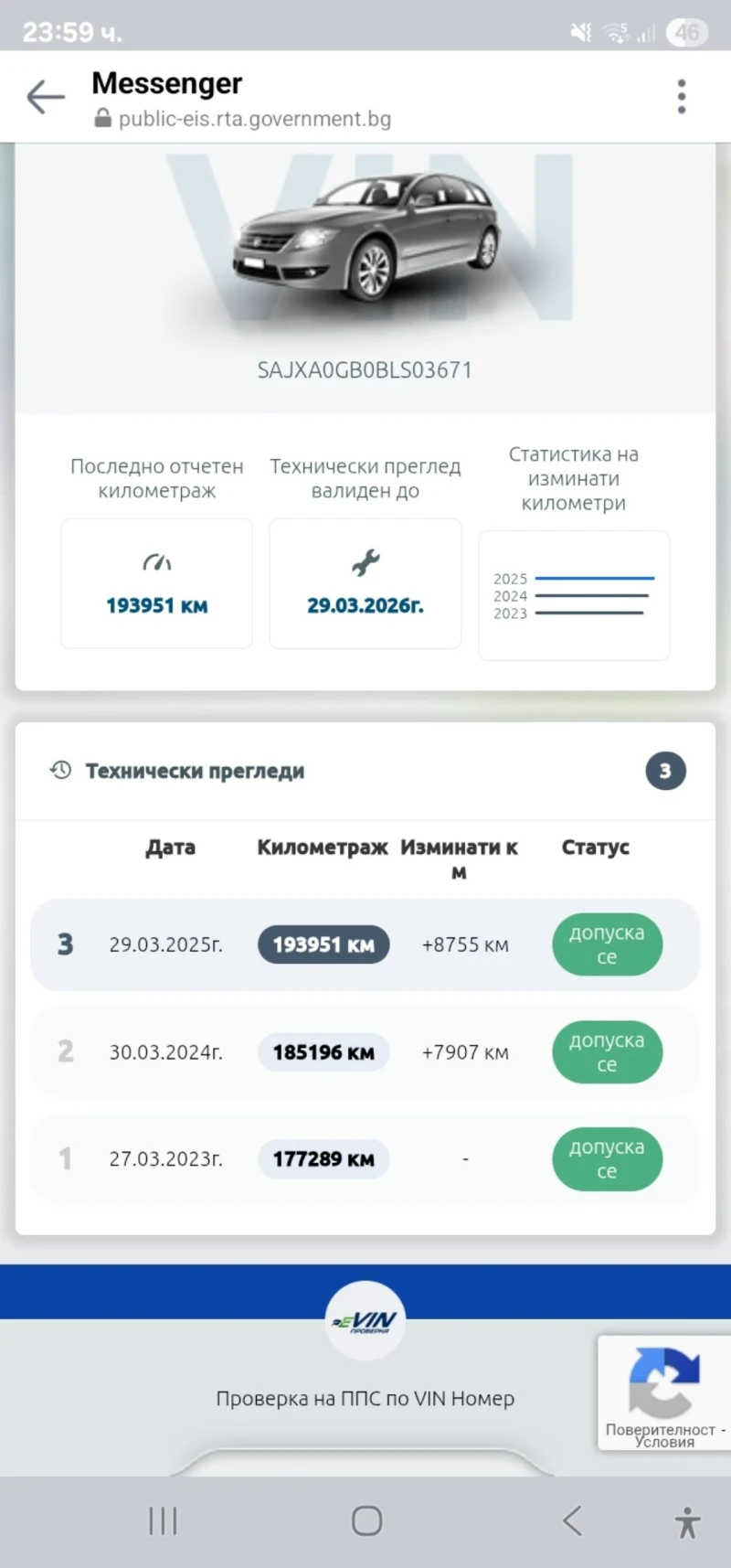Tap the Статистика на изминати километри panel
This screenshot has height=1568, width=731.
(x=573, y=594)
